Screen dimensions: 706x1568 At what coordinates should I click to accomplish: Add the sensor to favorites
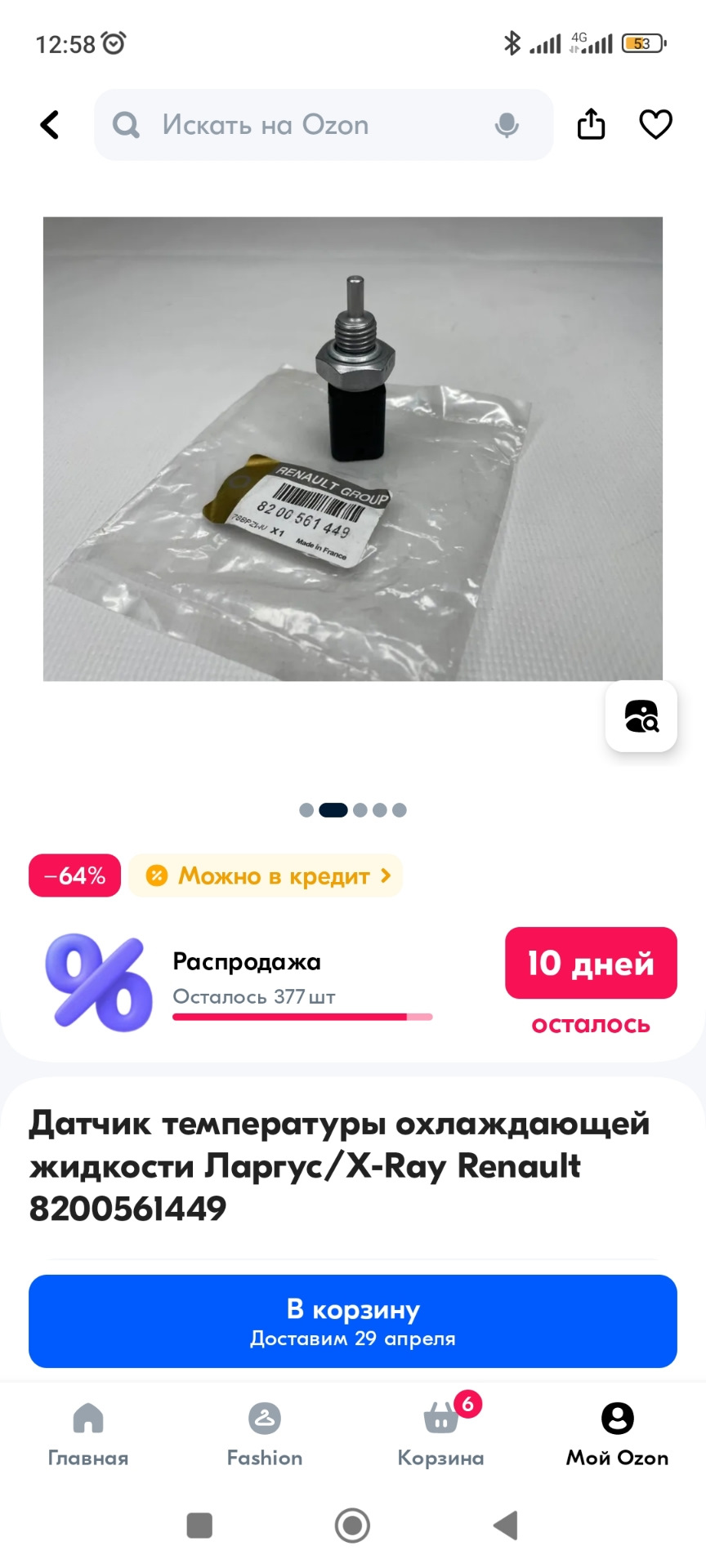(655, 125)
